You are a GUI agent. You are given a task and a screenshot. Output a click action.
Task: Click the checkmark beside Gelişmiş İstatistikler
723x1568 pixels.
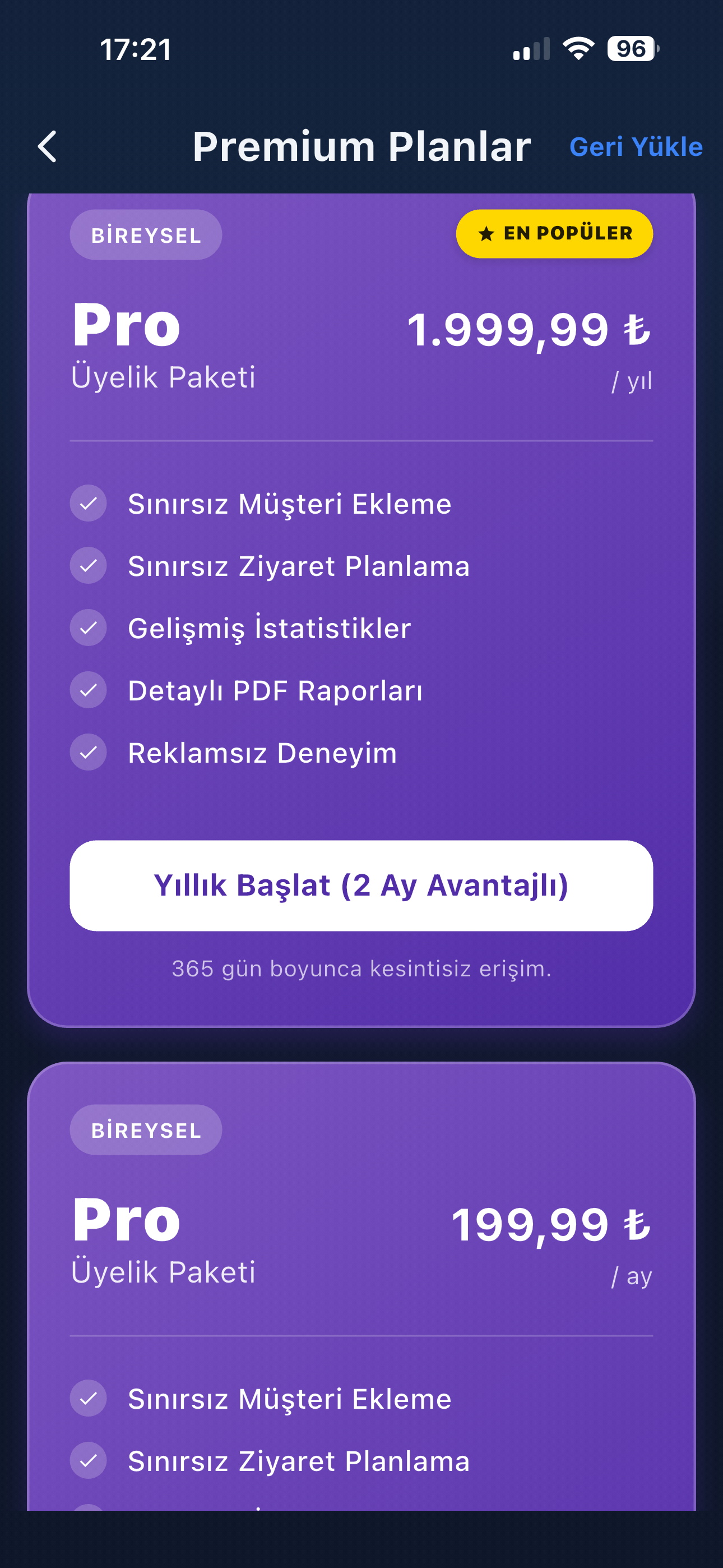[x=89, y=628]
